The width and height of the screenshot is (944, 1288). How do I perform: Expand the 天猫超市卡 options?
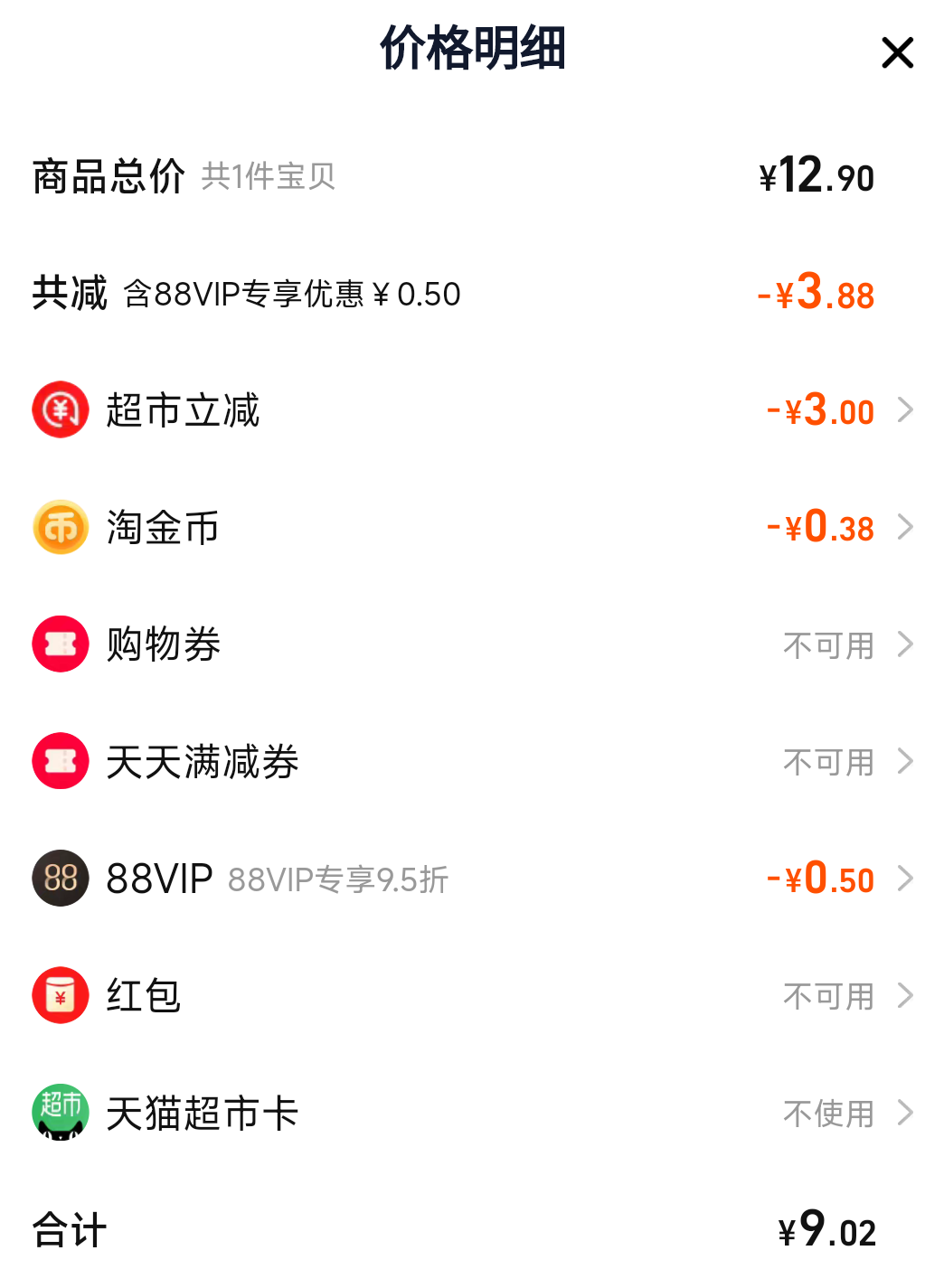pos(906,1113)
